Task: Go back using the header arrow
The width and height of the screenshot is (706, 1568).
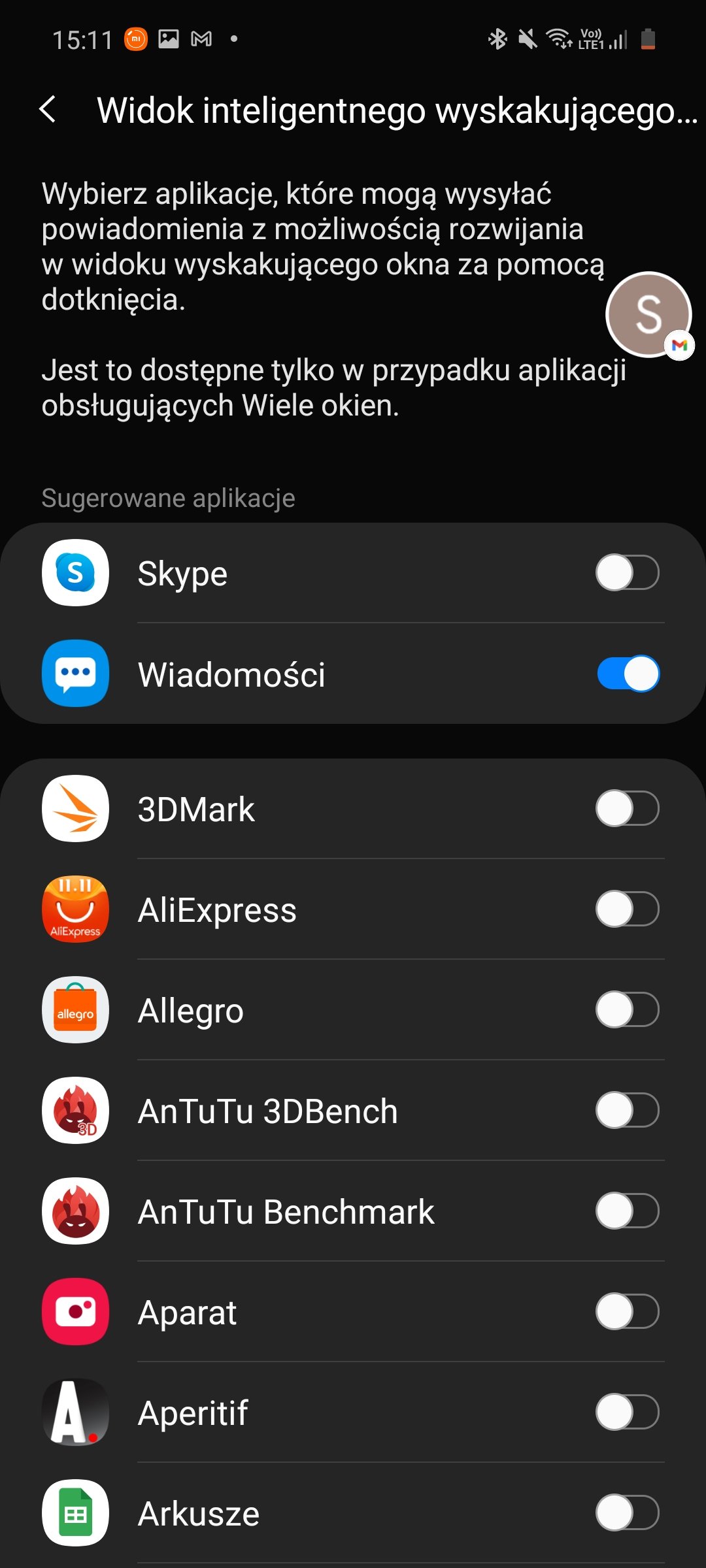Action: coord(48,109)
